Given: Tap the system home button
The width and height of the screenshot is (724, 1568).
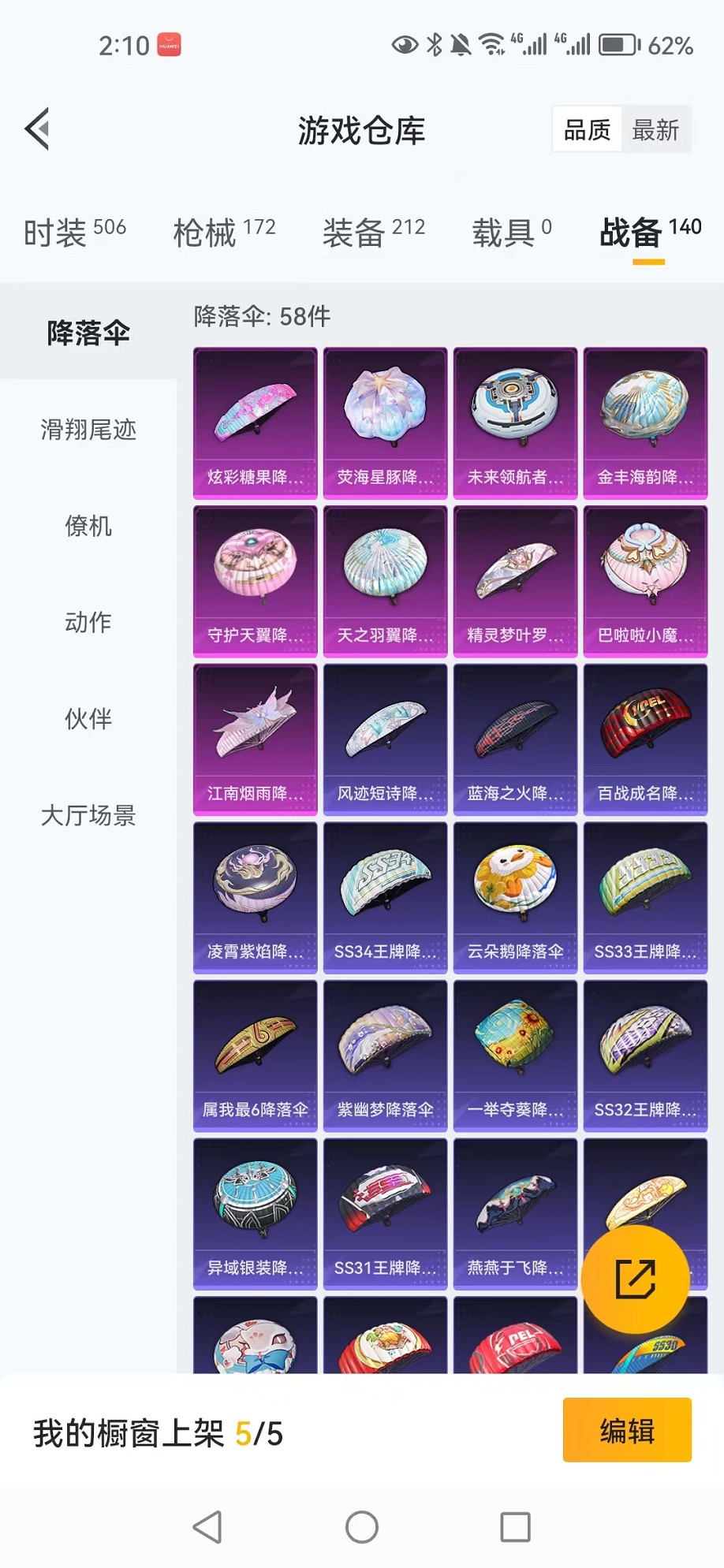Looking at the screenshot, I should point(362,1527).
